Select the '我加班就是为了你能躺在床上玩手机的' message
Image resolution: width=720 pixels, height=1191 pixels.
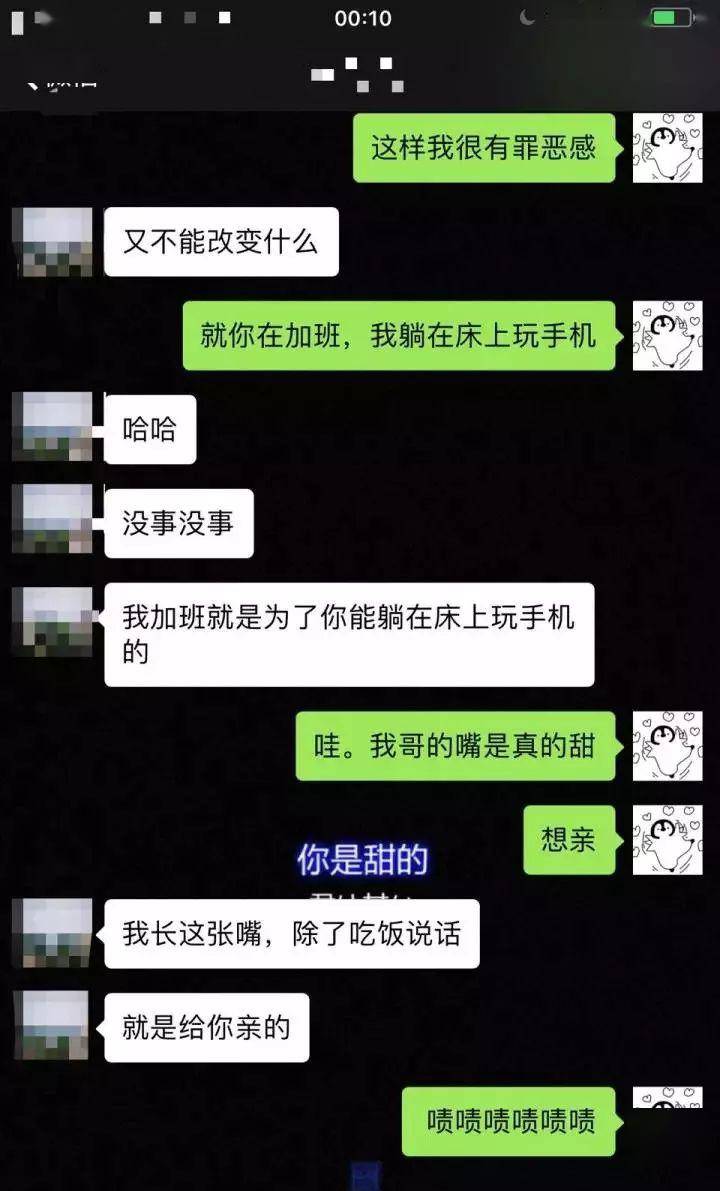pyautogui.click(x=348, y=634)
